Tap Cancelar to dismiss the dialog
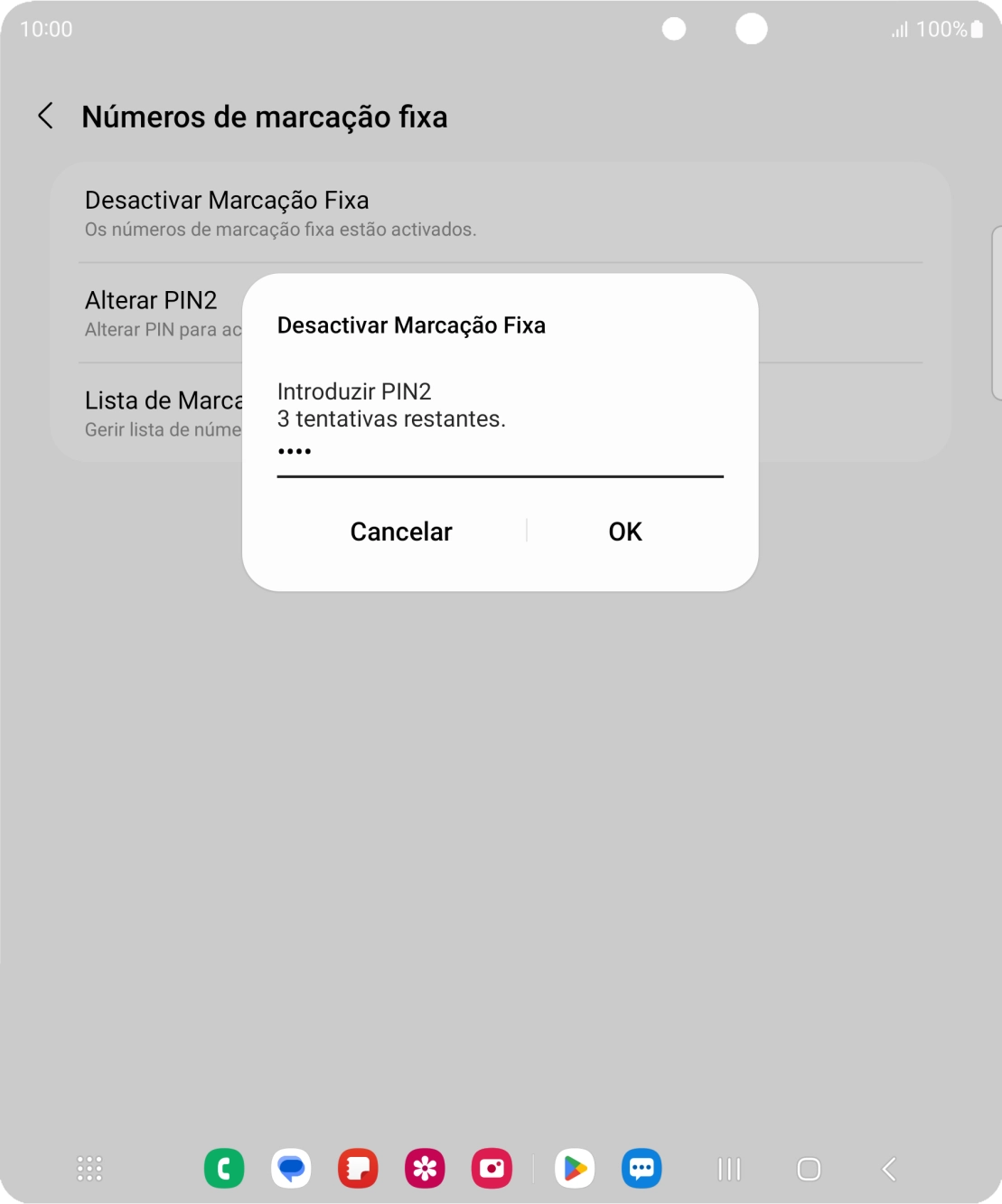 [400, 531]
